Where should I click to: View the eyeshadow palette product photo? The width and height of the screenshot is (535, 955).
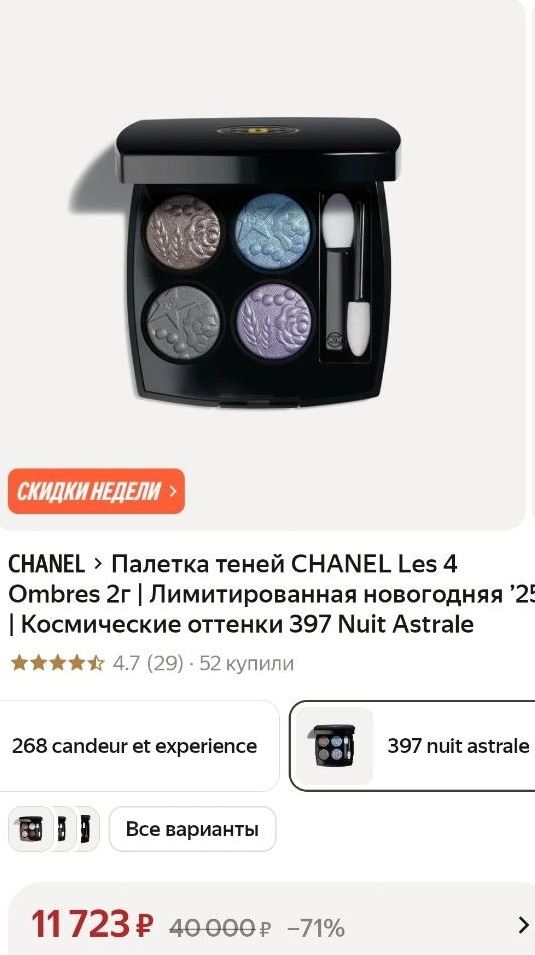click(258, 263)
